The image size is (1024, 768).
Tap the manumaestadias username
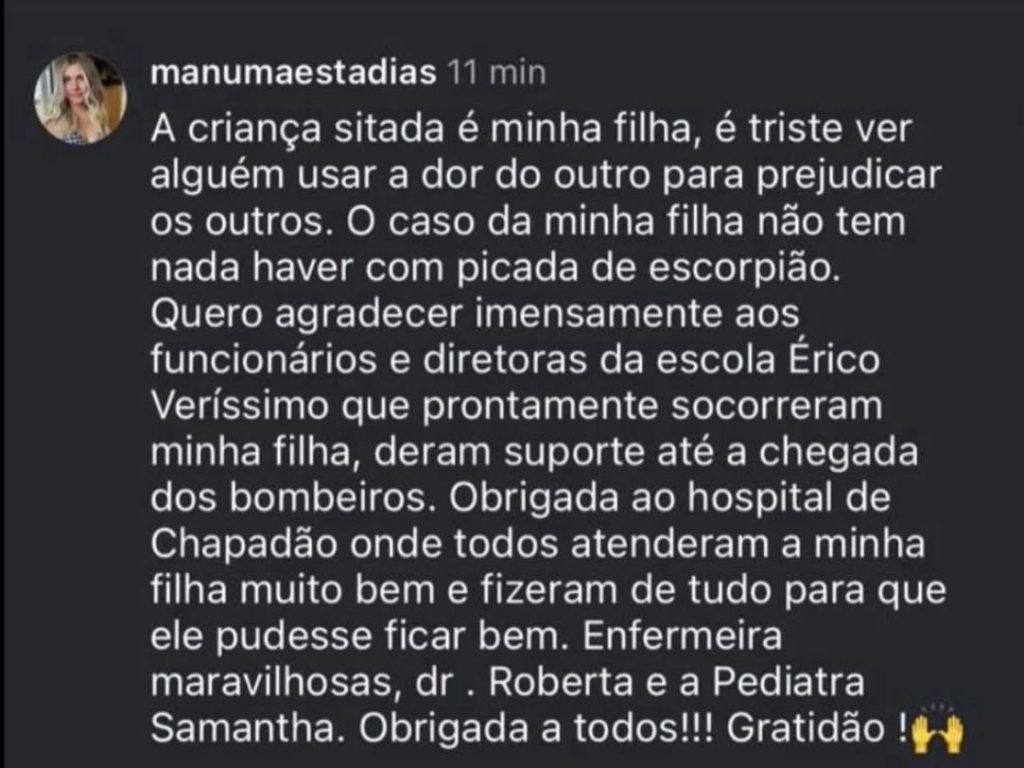coord(293,72)
